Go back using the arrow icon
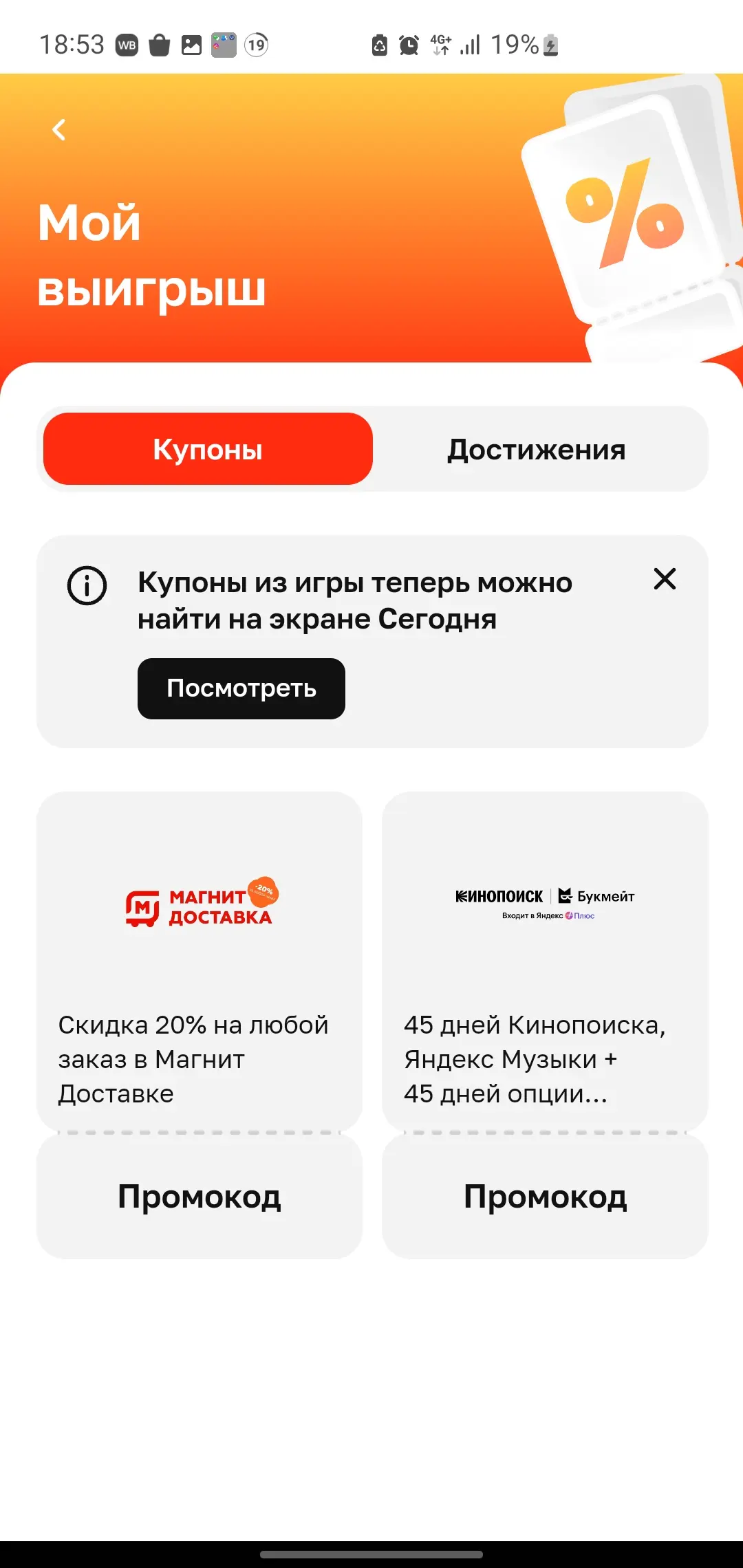 coord(59,129)
